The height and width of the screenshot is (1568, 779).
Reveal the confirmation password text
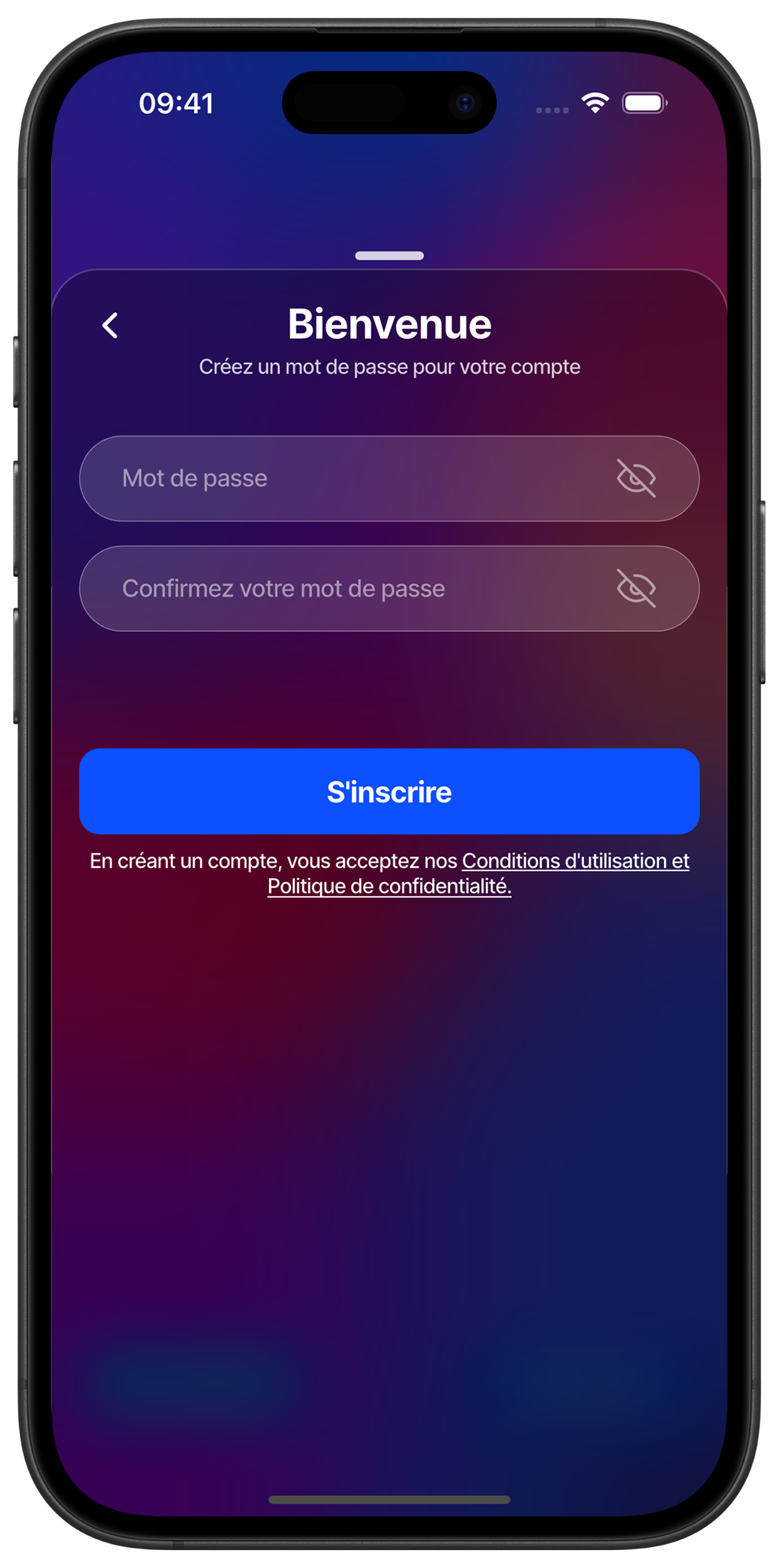click(x=636, y=588)
